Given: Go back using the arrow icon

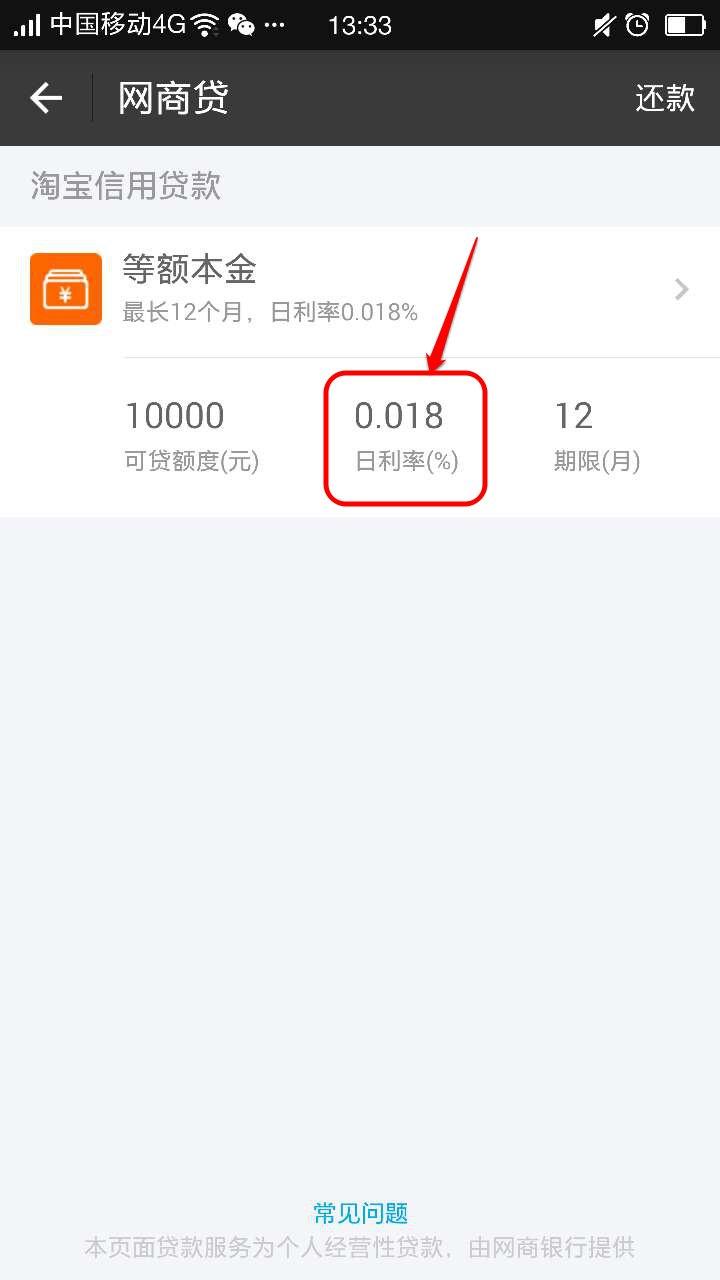Looking at the screenshot, I should pos(46,98).
